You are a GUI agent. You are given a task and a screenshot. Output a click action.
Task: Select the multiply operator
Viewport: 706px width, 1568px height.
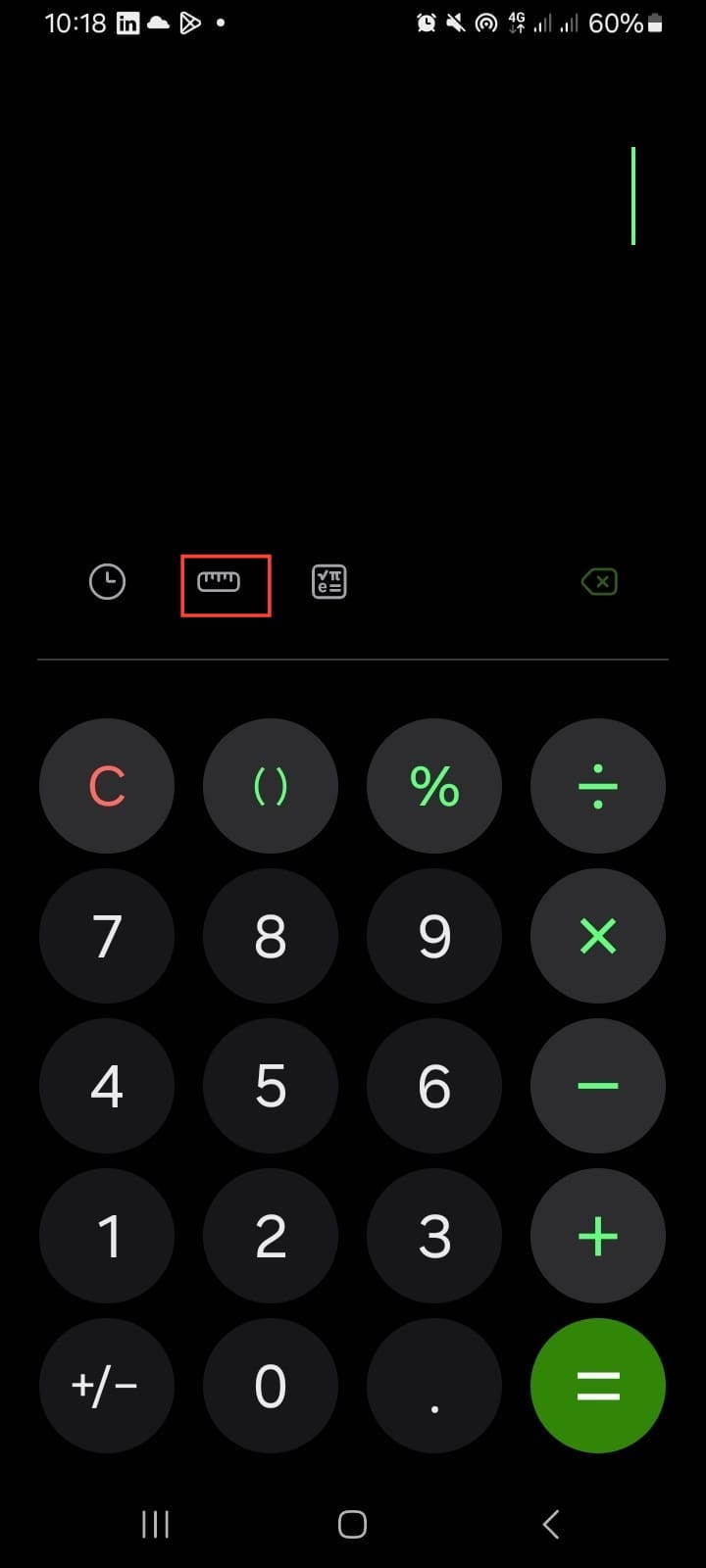(598, 936)
